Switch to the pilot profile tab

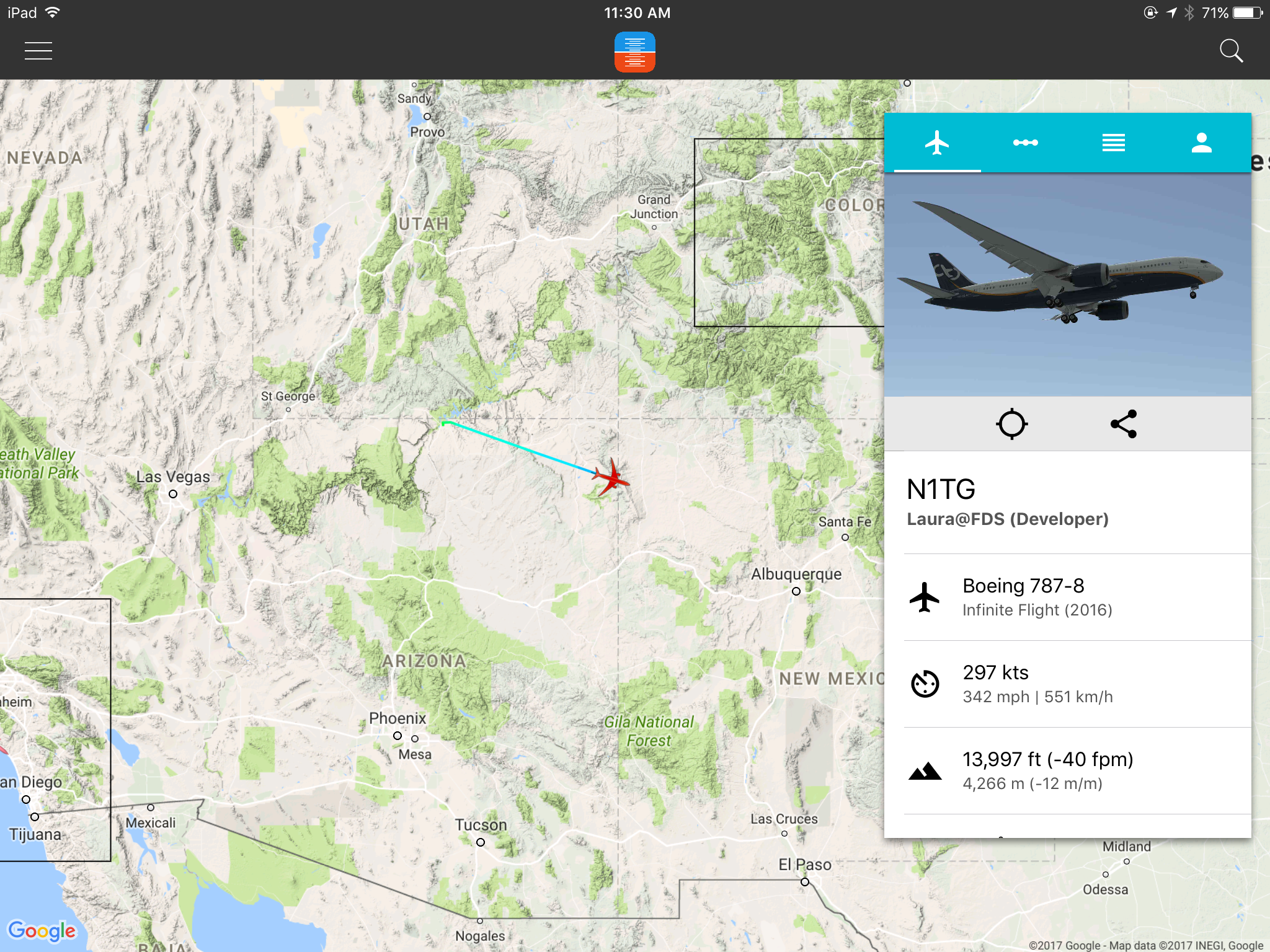coord(1201,143)
